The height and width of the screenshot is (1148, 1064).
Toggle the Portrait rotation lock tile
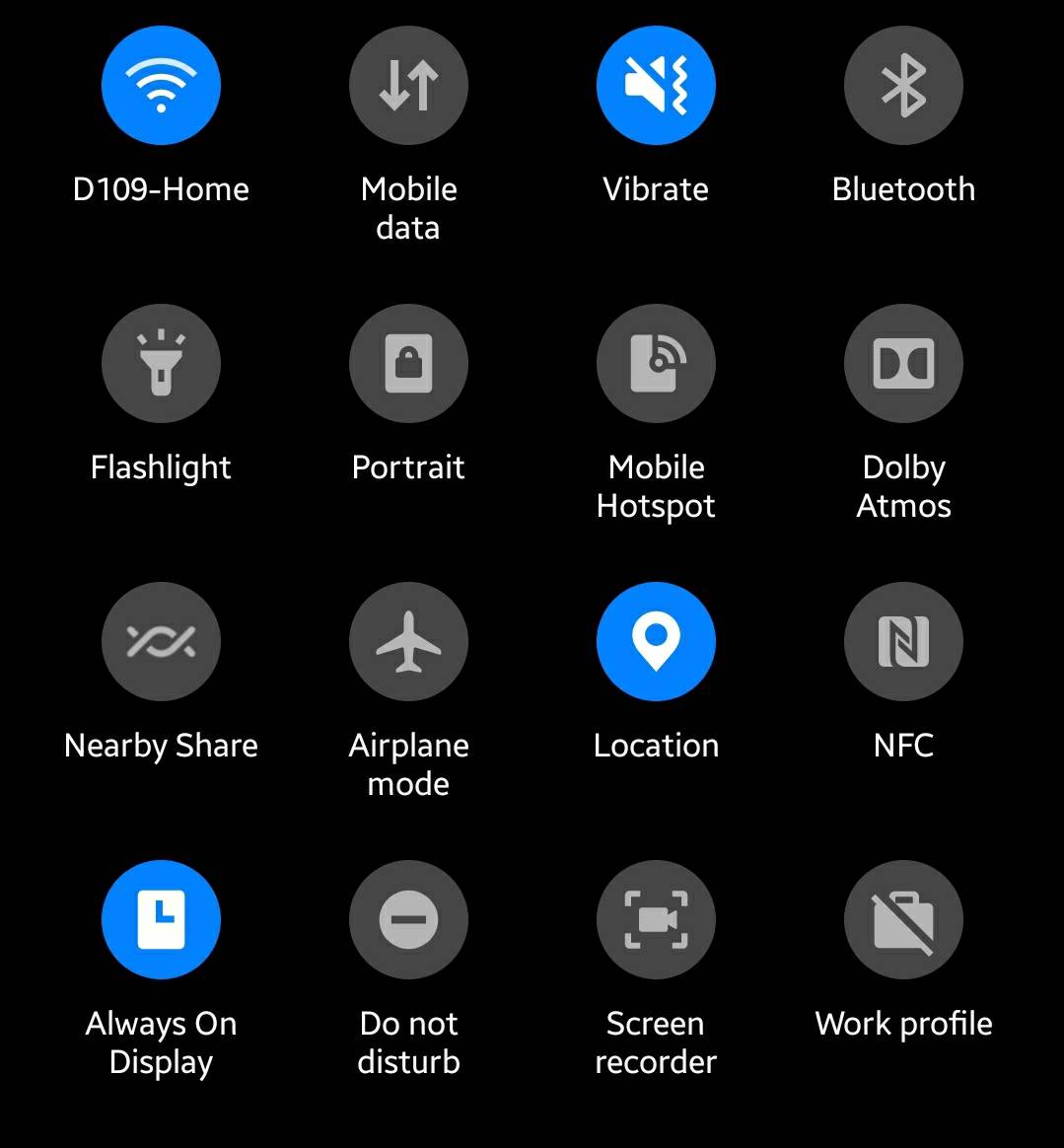pyautogui.click(x=408, y=364)
